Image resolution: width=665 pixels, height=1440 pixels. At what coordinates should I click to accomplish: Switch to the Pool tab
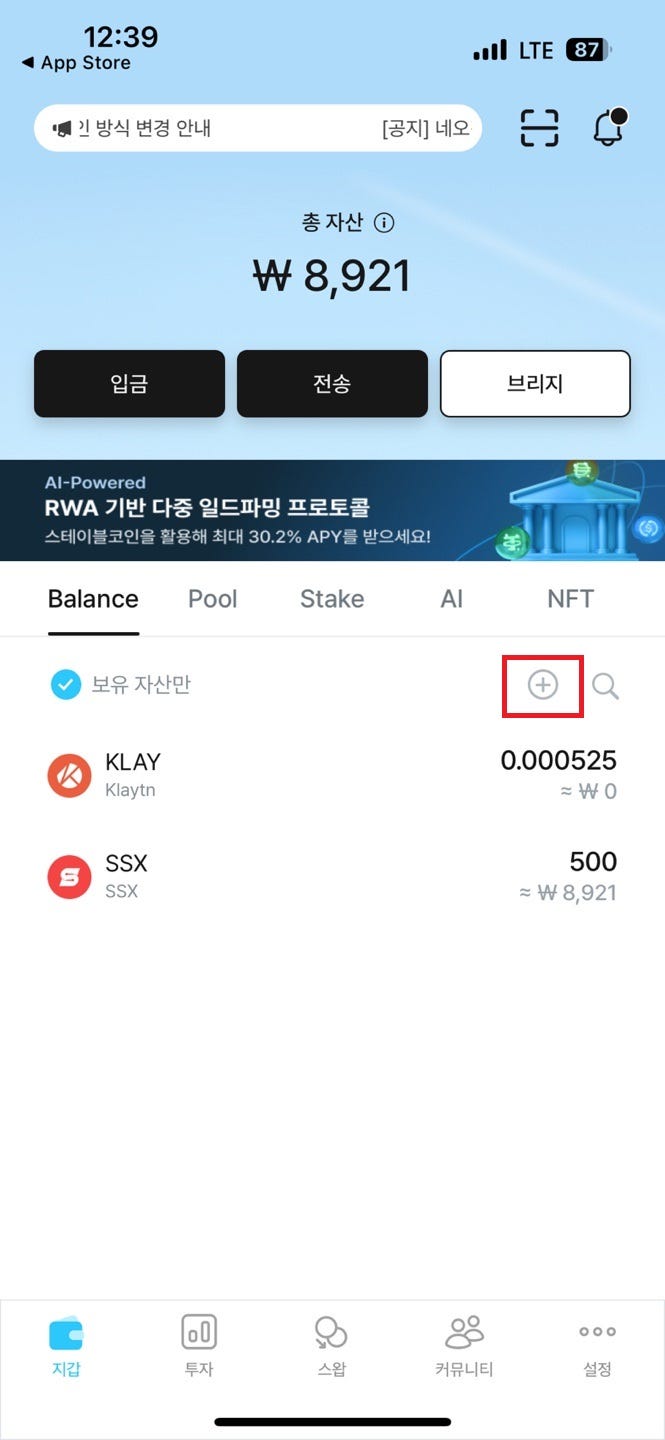(213, 599)
